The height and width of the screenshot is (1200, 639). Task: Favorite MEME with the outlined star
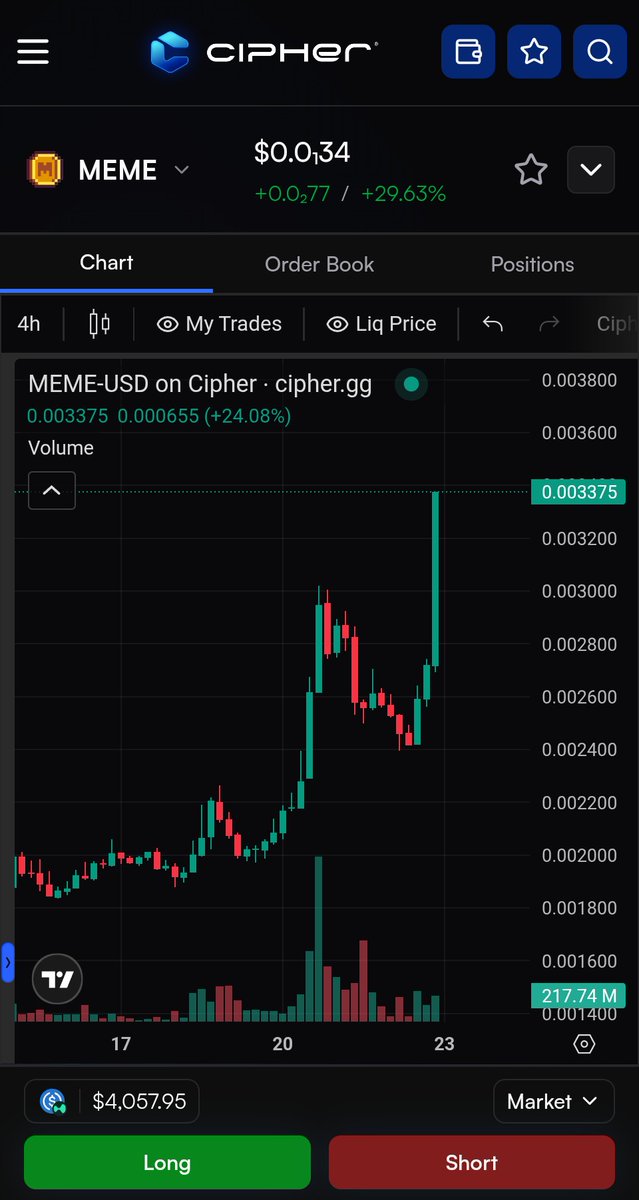point(531,170)
